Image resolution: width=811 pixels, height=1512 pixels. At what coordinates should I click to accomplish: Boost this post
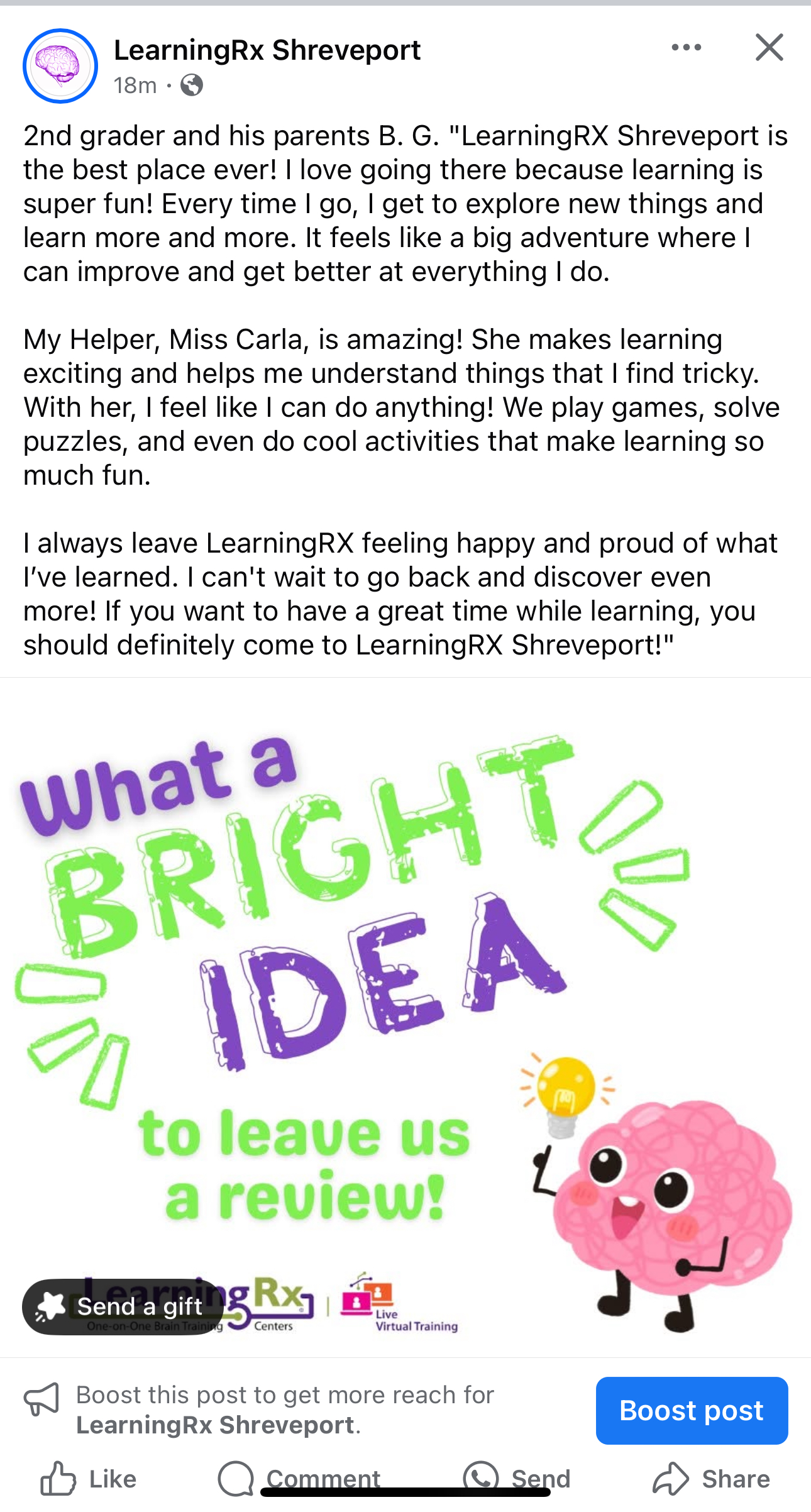point(692,1410)
